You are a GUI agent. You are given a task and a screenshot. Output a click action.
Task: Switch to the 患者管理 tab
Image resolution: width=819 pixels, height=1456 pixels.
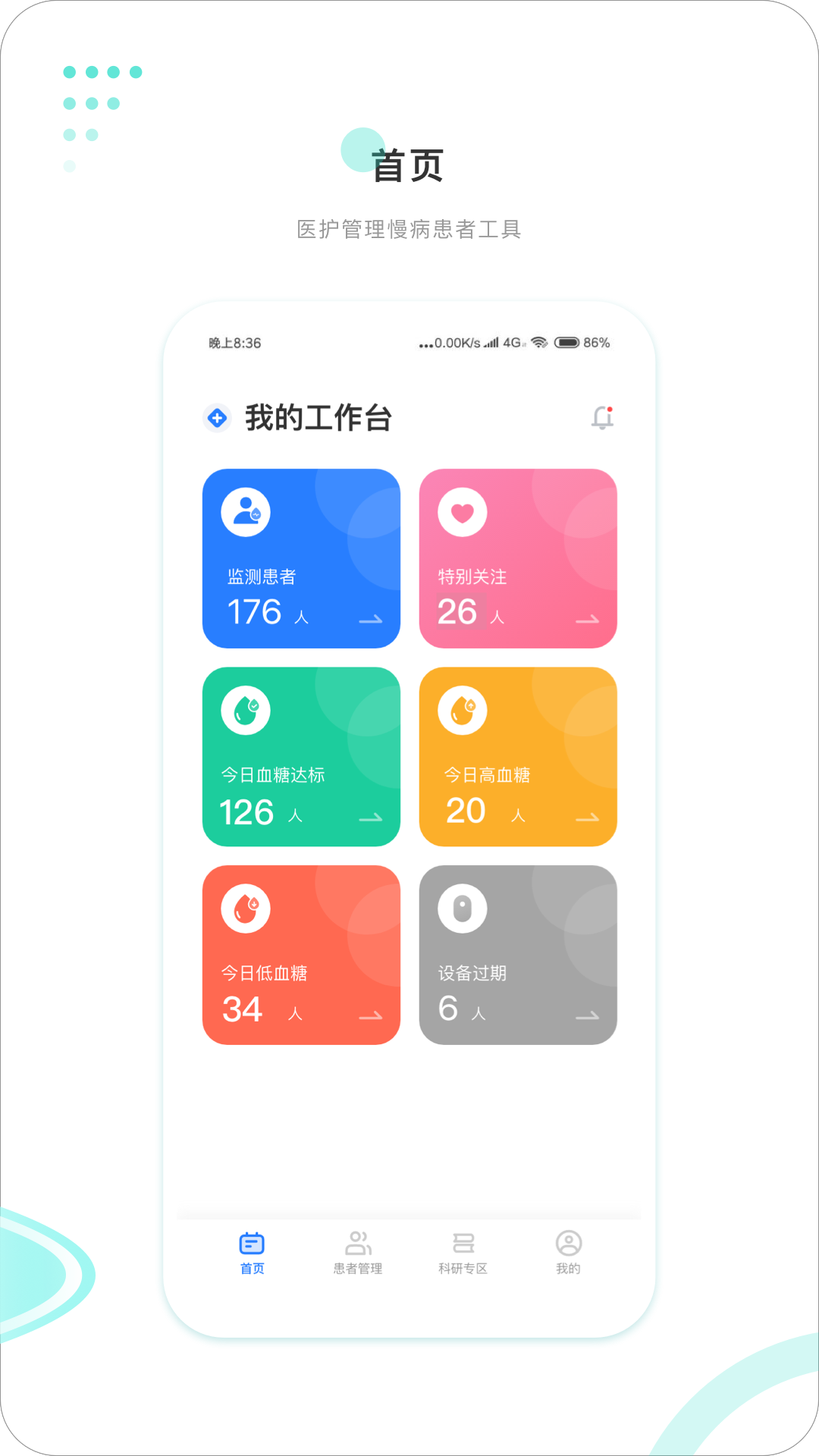[x=358, y=1253]
